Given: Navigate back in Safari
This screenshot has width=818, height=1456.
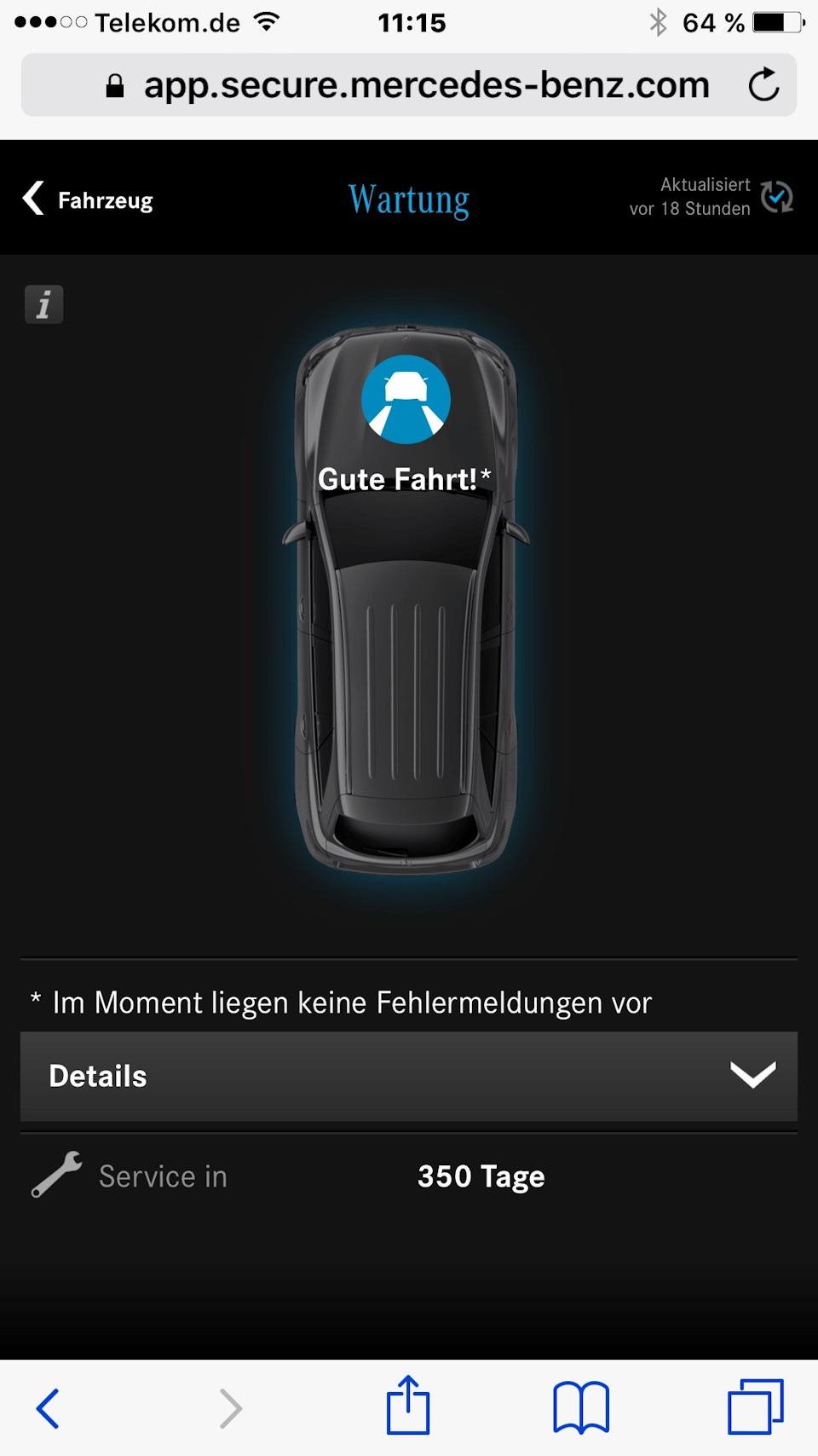Looking at the screenshot, I should [49, 1407].
